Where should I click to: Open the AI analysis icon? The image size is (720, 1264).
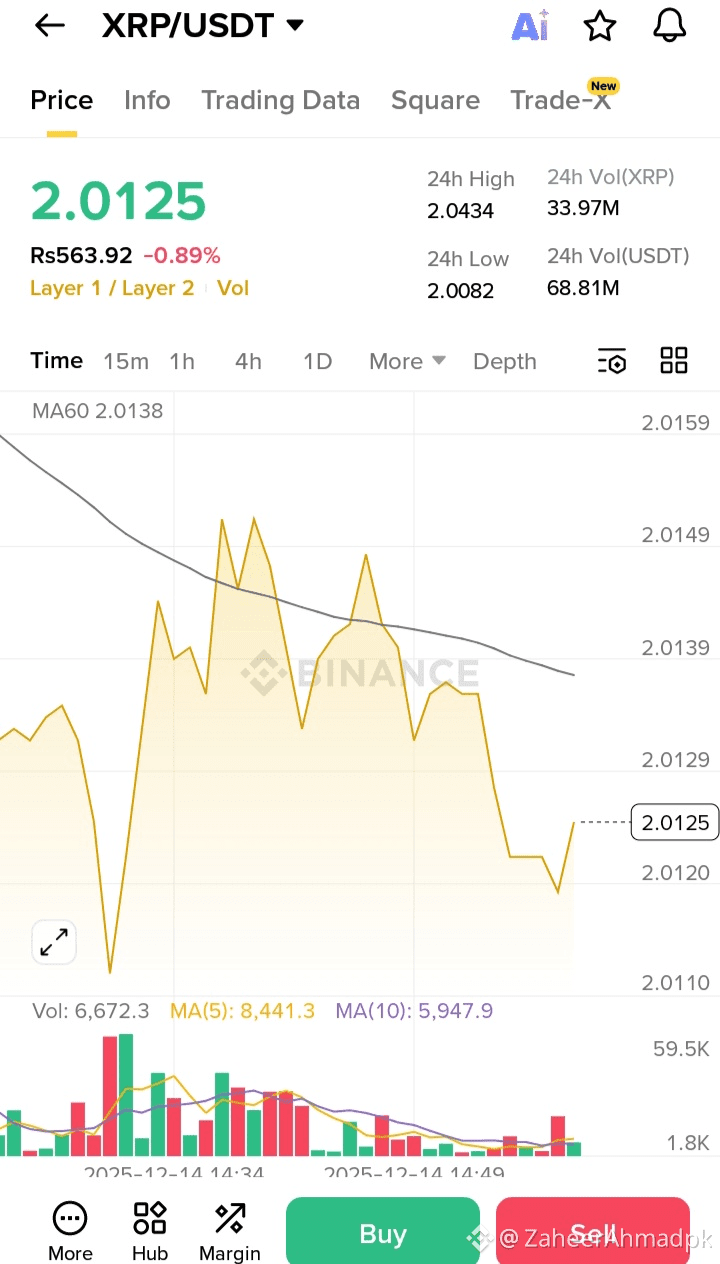tap(530, 26)
